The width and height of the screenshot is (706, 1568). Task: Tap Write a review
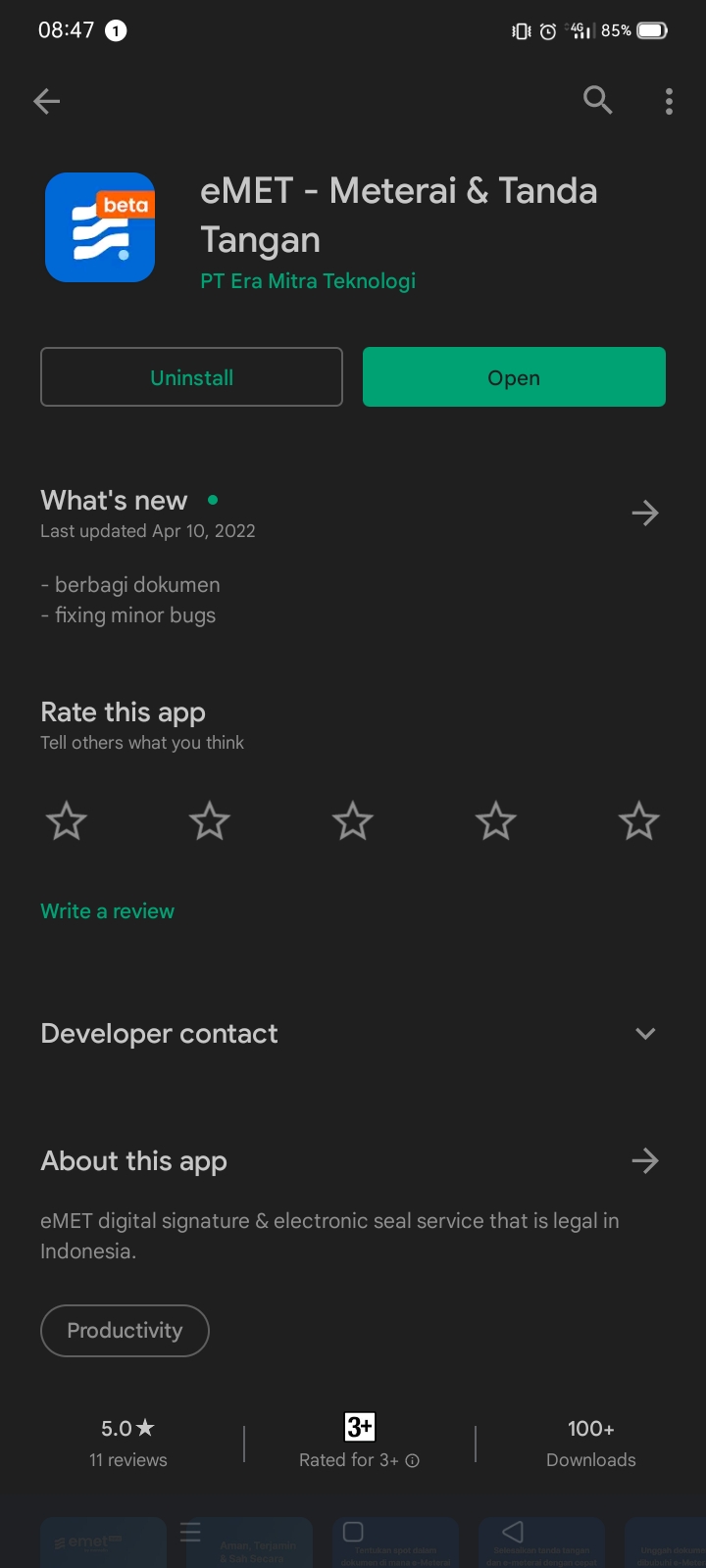coord(108,911)
